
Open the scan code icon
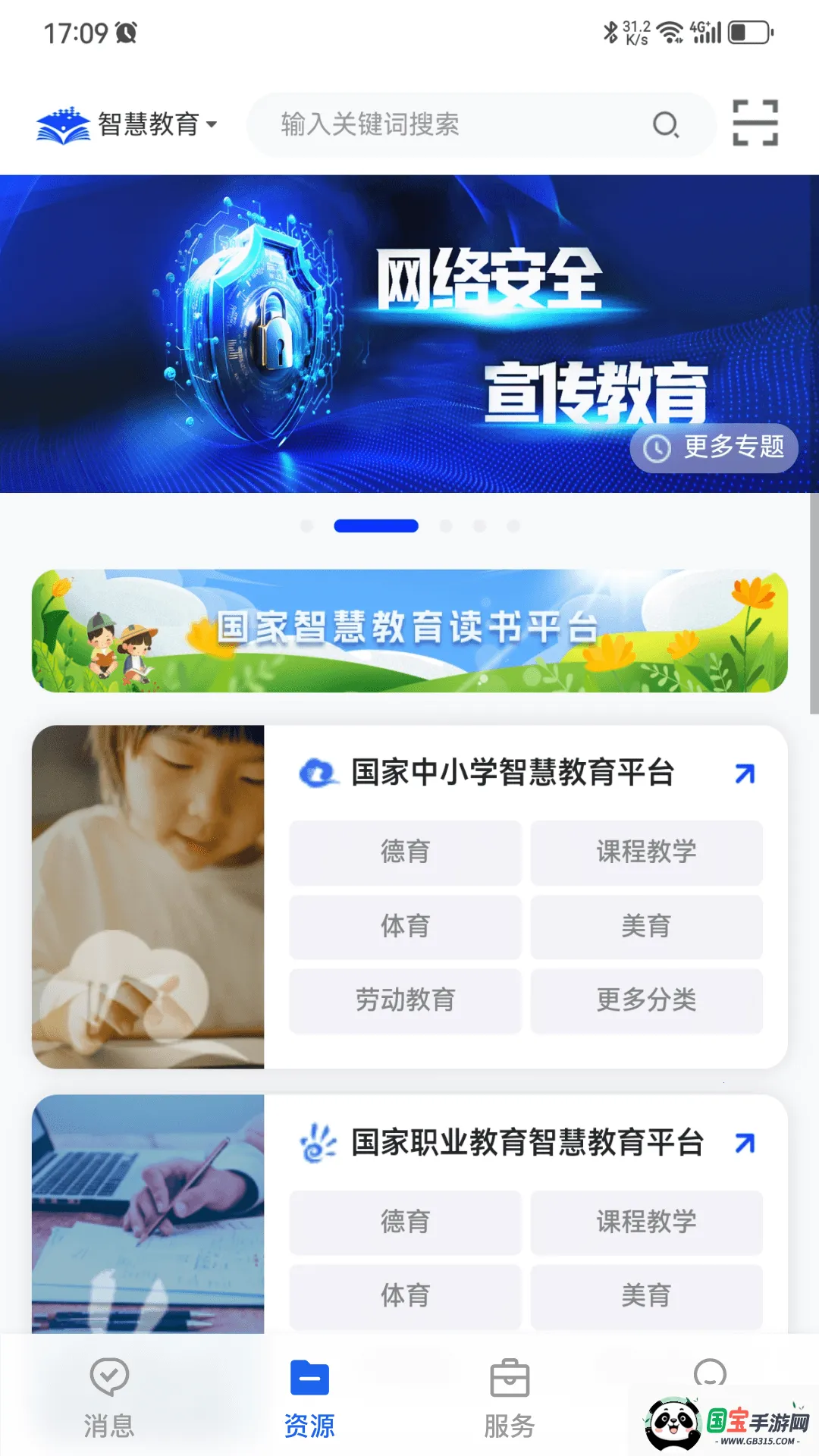pyautogui.click(x=755, y=123)
